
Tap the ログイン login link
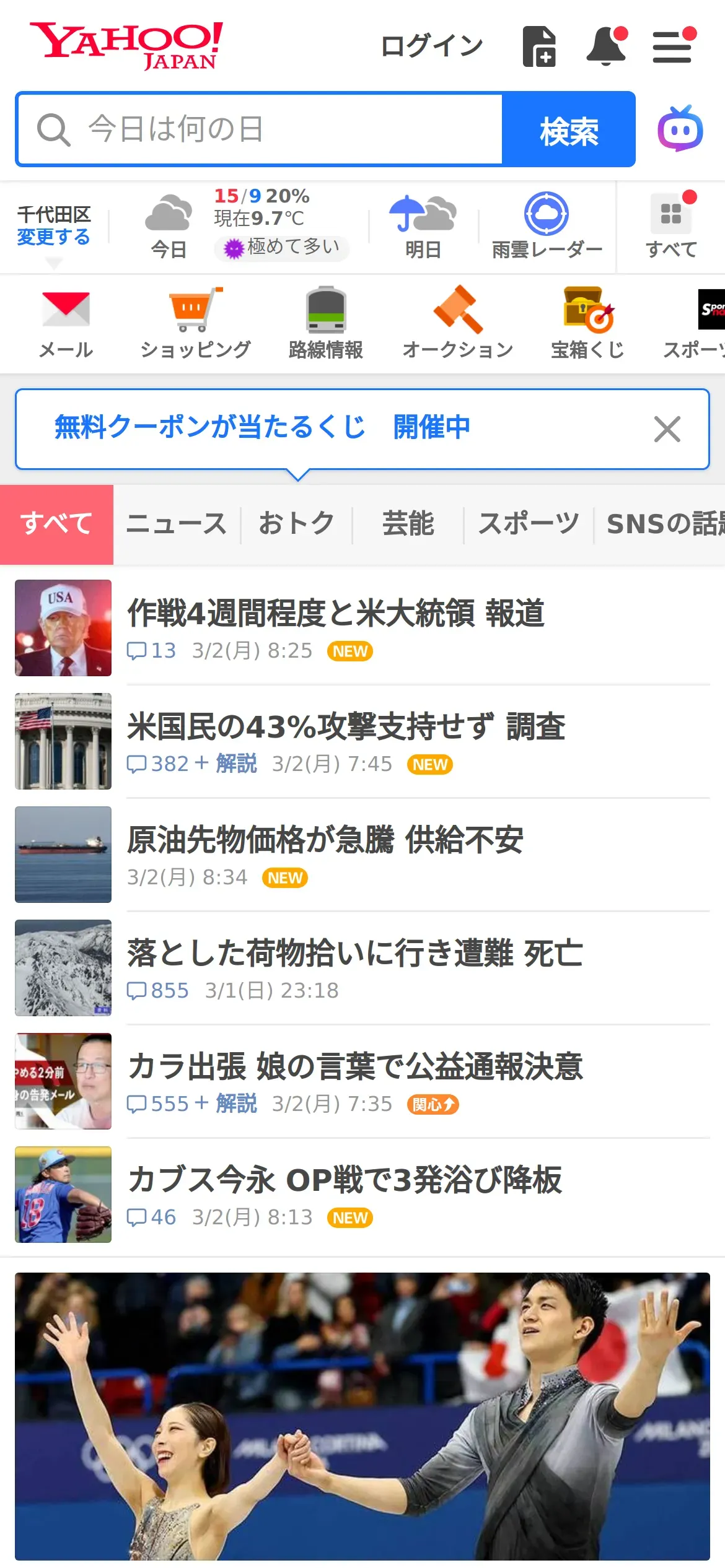coord(431,46)
